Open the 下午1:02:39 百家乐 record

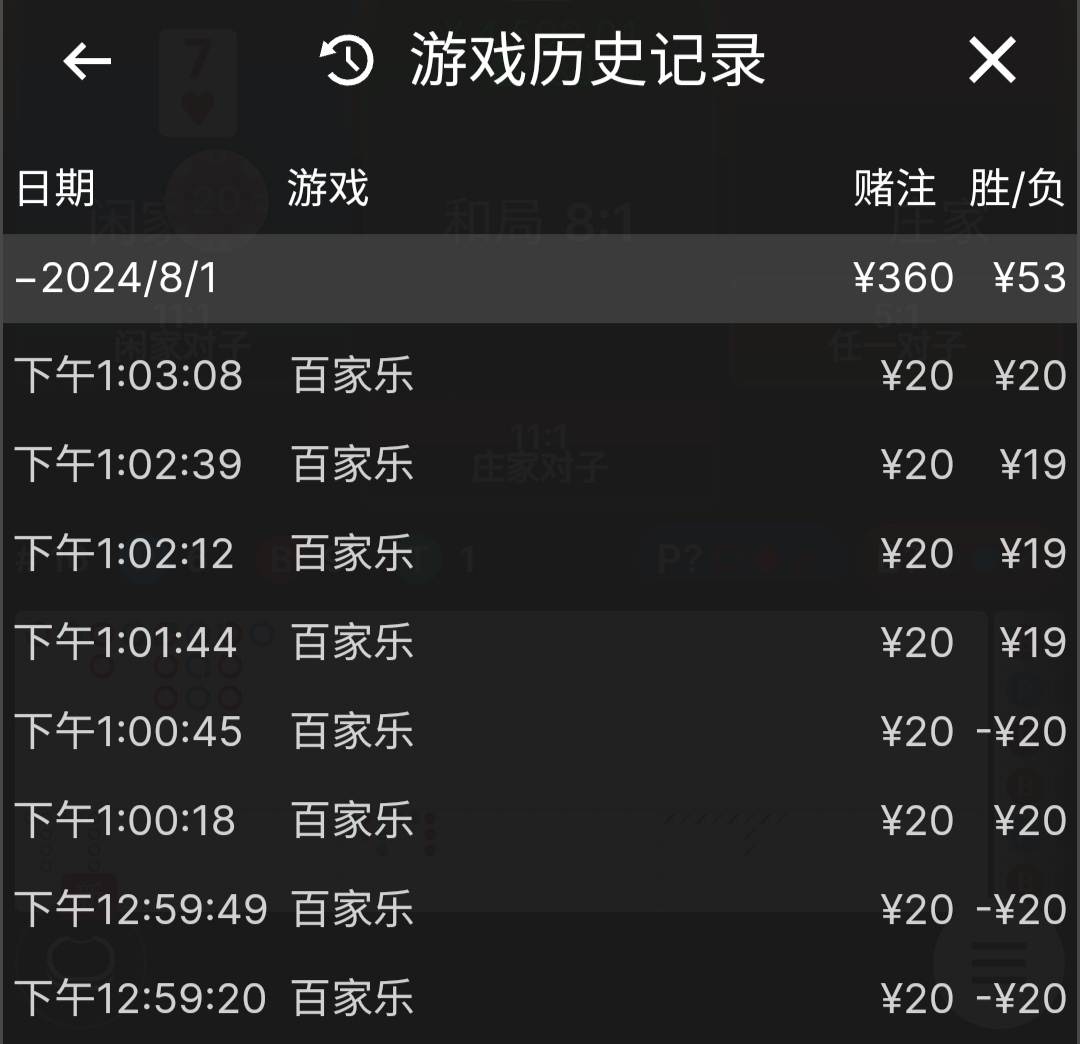(x=540, y=465)
